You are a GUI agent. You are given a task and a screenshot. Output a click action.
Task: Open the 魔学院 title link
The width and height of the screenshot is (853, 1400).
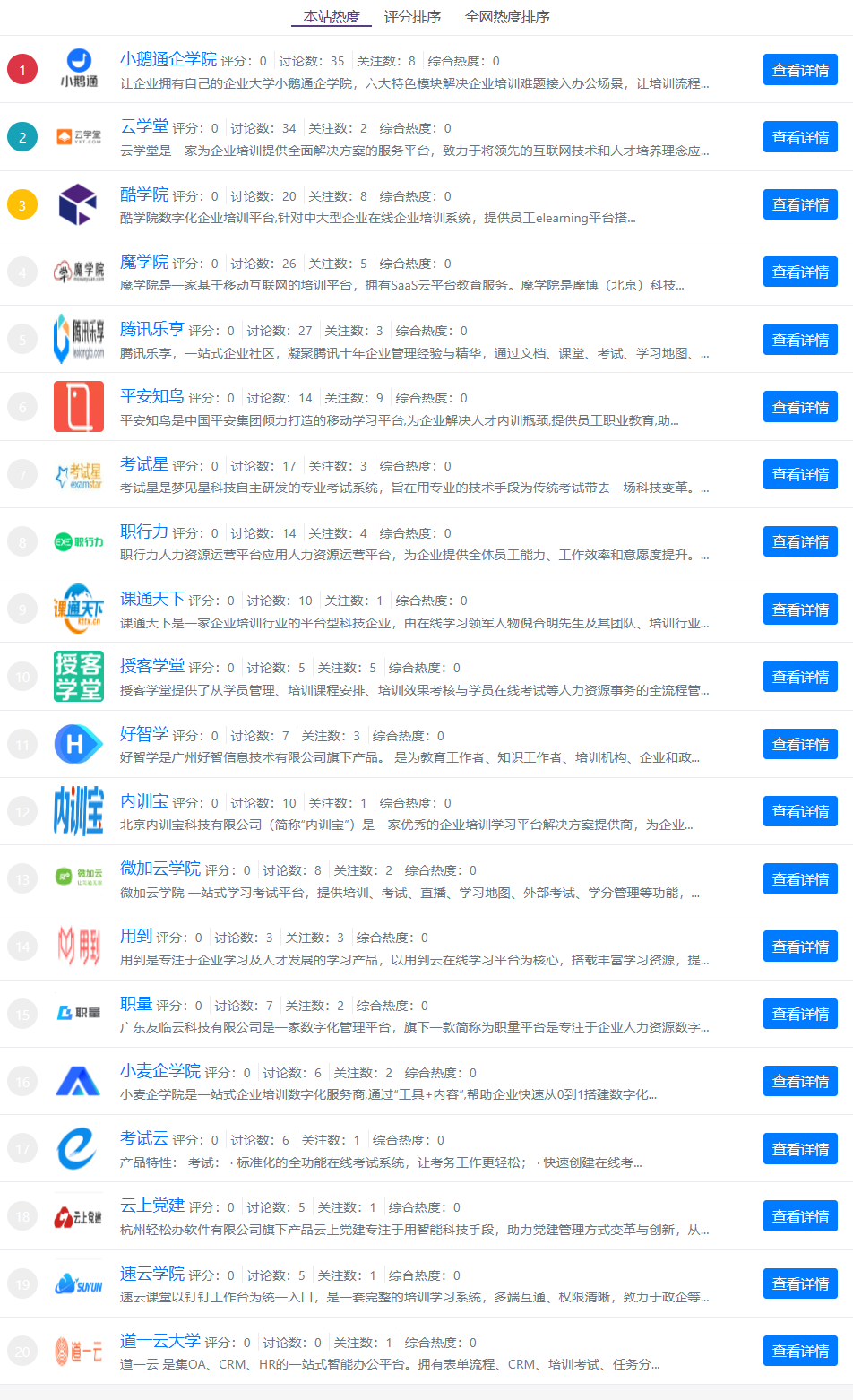144,262
